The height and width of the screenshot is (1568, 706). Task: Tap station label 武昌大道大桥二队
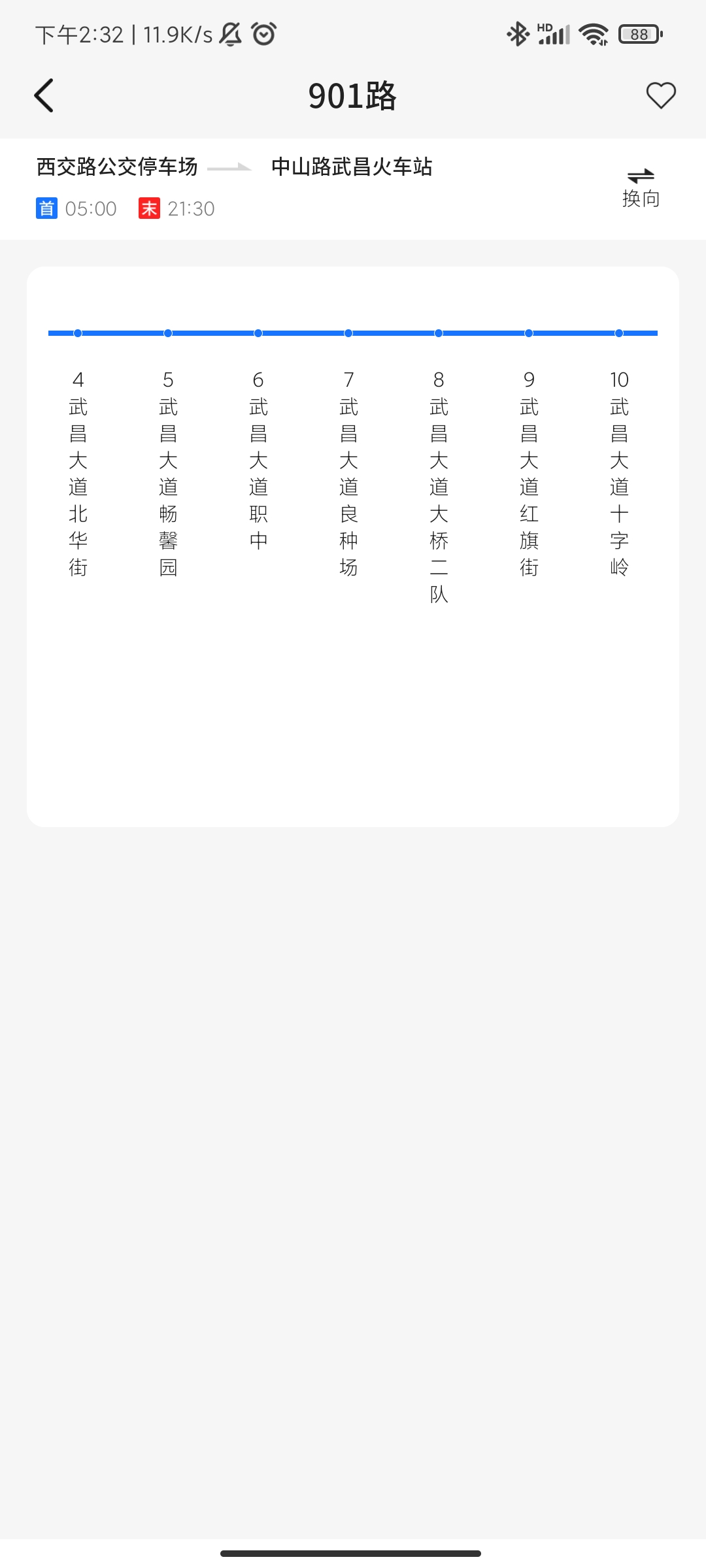(438, 497)
